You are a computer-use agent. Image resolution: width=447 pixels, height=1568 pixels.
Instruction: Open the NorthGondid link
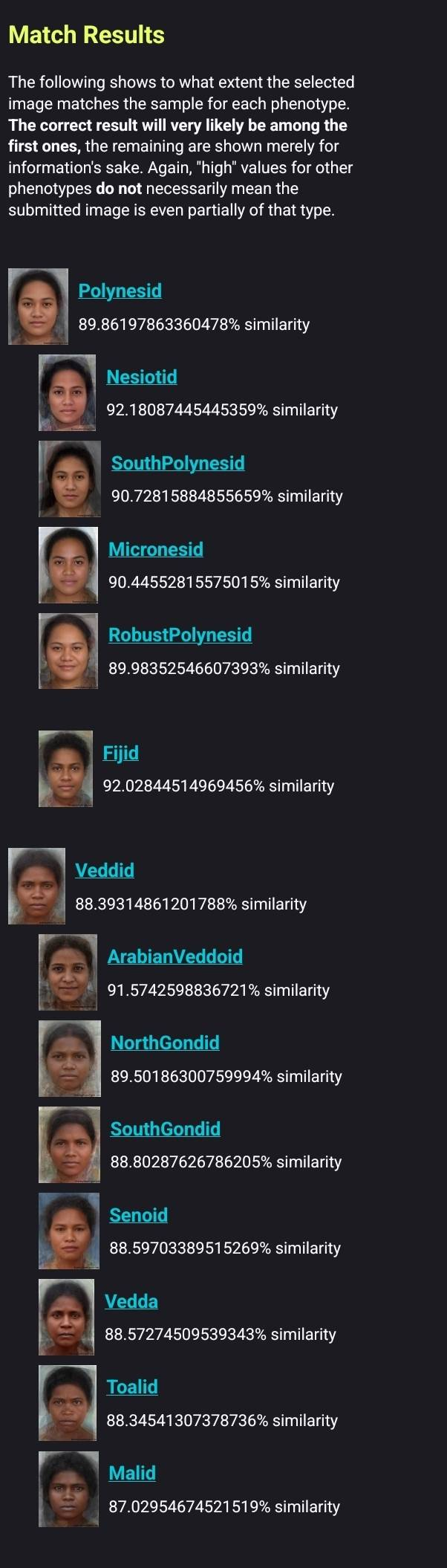coord(165,1043)
